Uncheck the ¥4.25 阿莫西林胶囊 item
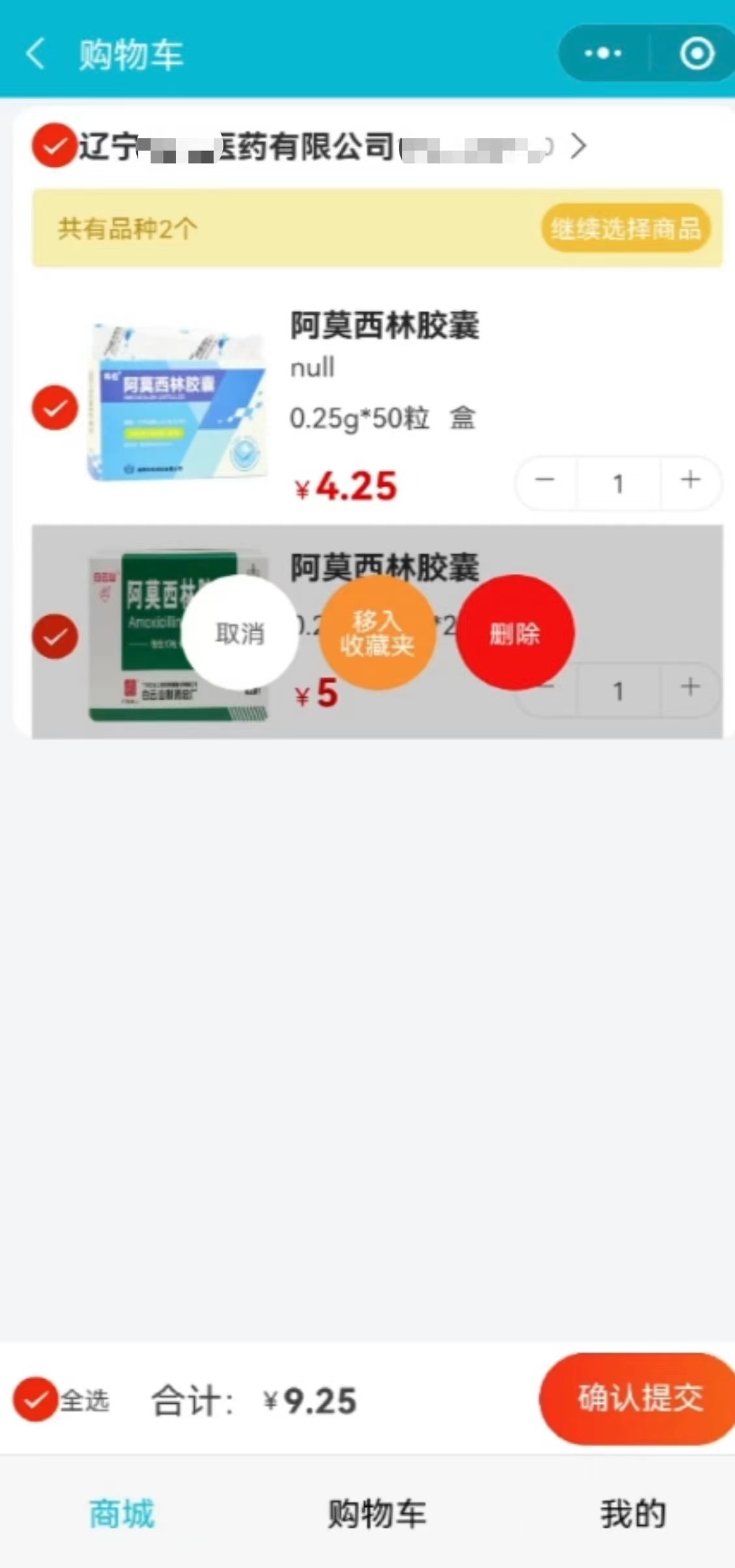 pos(55,407)
